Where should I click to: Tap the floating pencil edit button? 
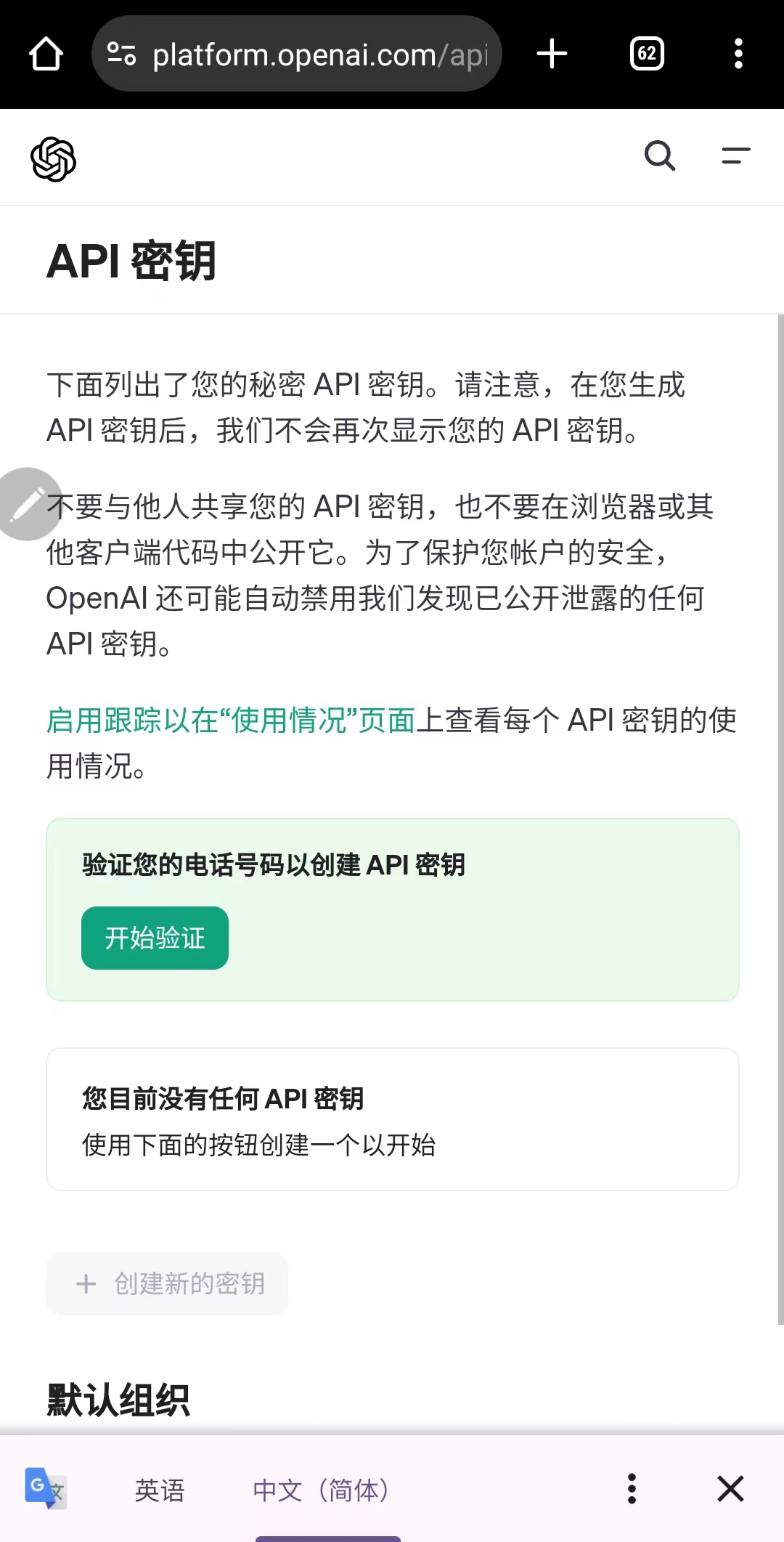pos(28,504)
